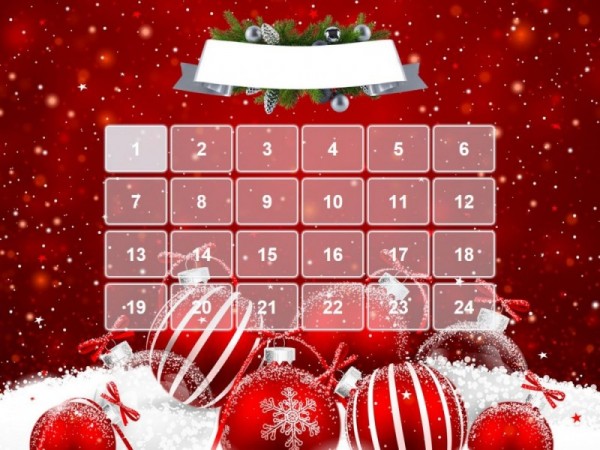Select calendar door 6

click(x=464, y=149)
